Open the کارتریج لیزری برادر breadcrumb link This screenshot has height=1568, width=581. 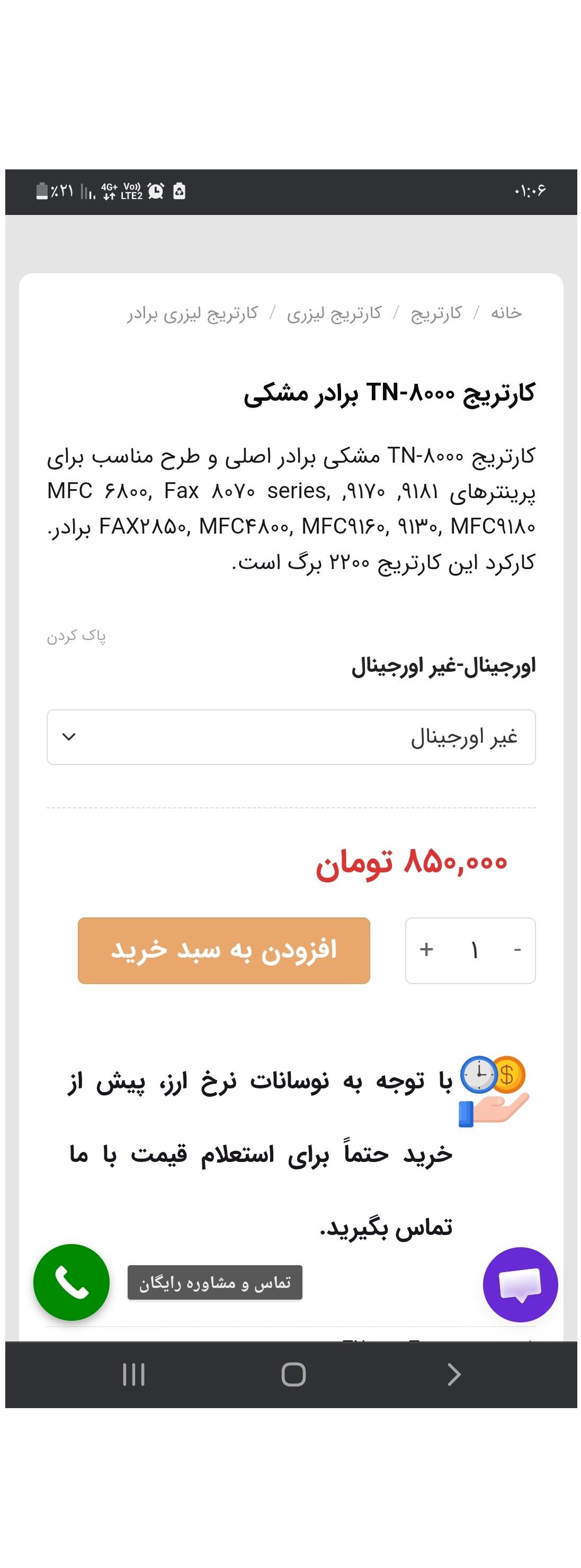pos(192,313)
